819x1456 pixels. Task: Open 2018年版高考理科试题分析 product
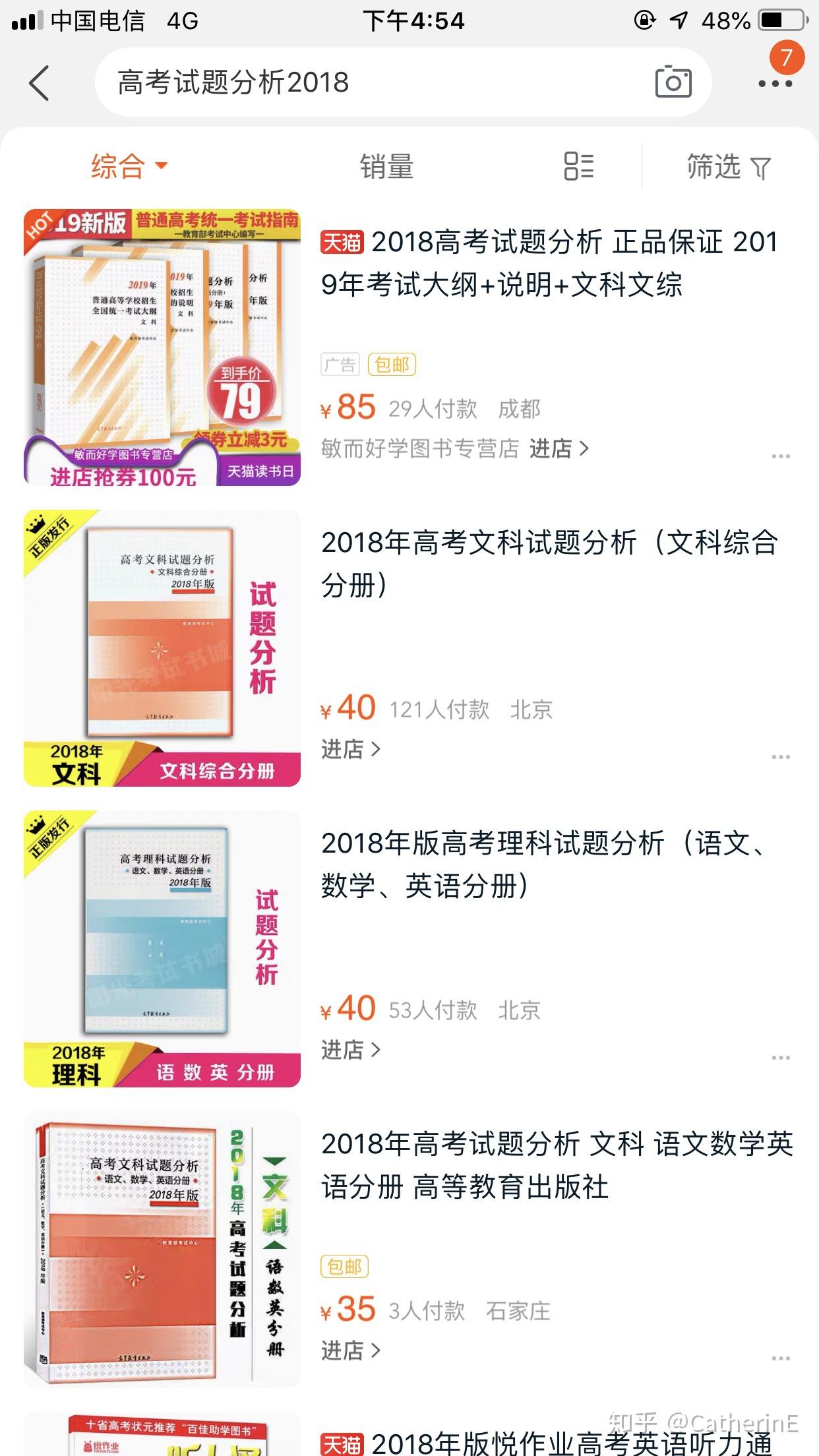[549, 864]
